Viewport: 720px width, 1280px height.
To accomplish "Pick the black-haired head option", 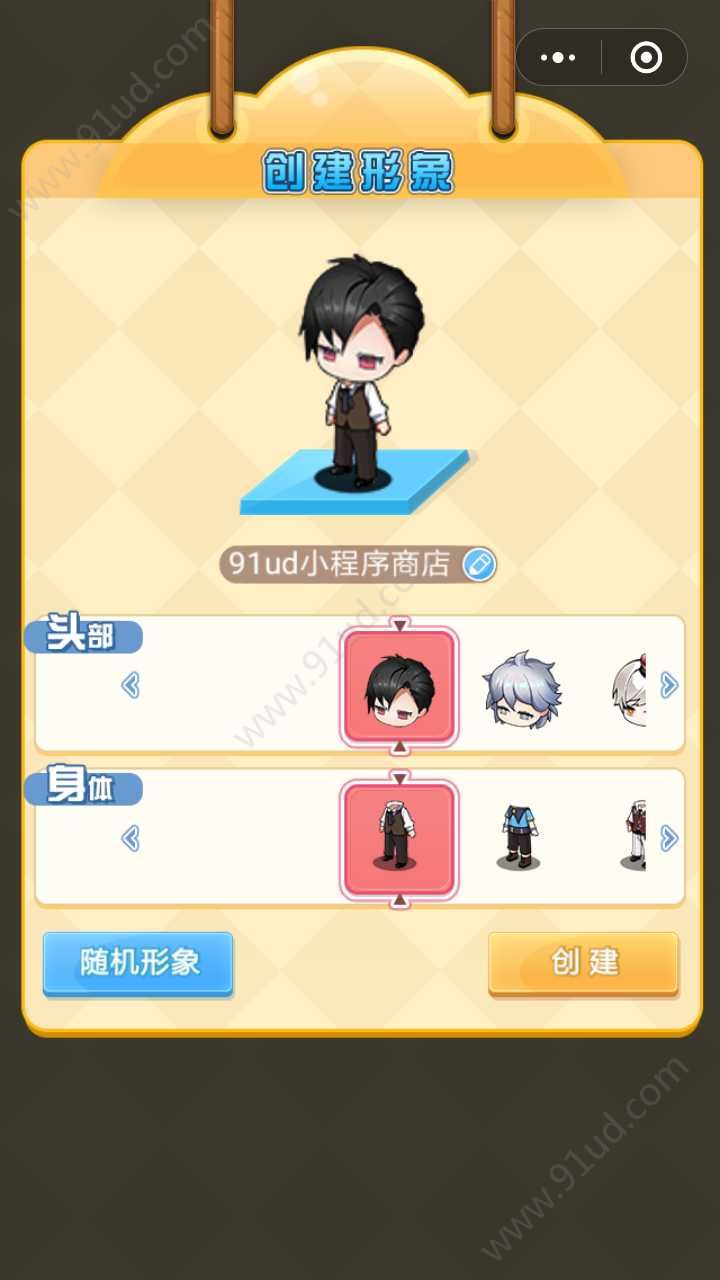I will click(399, 687).
